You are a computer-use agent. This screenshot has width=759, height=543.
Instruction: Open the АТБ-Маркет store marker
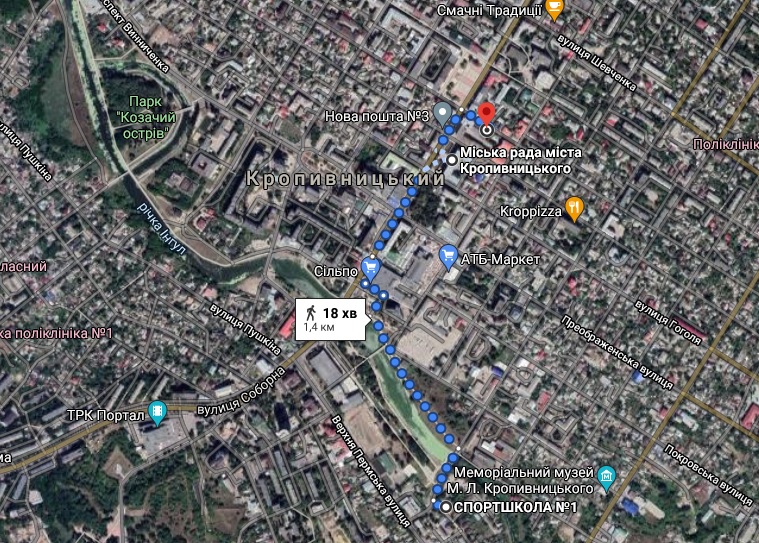448,258
